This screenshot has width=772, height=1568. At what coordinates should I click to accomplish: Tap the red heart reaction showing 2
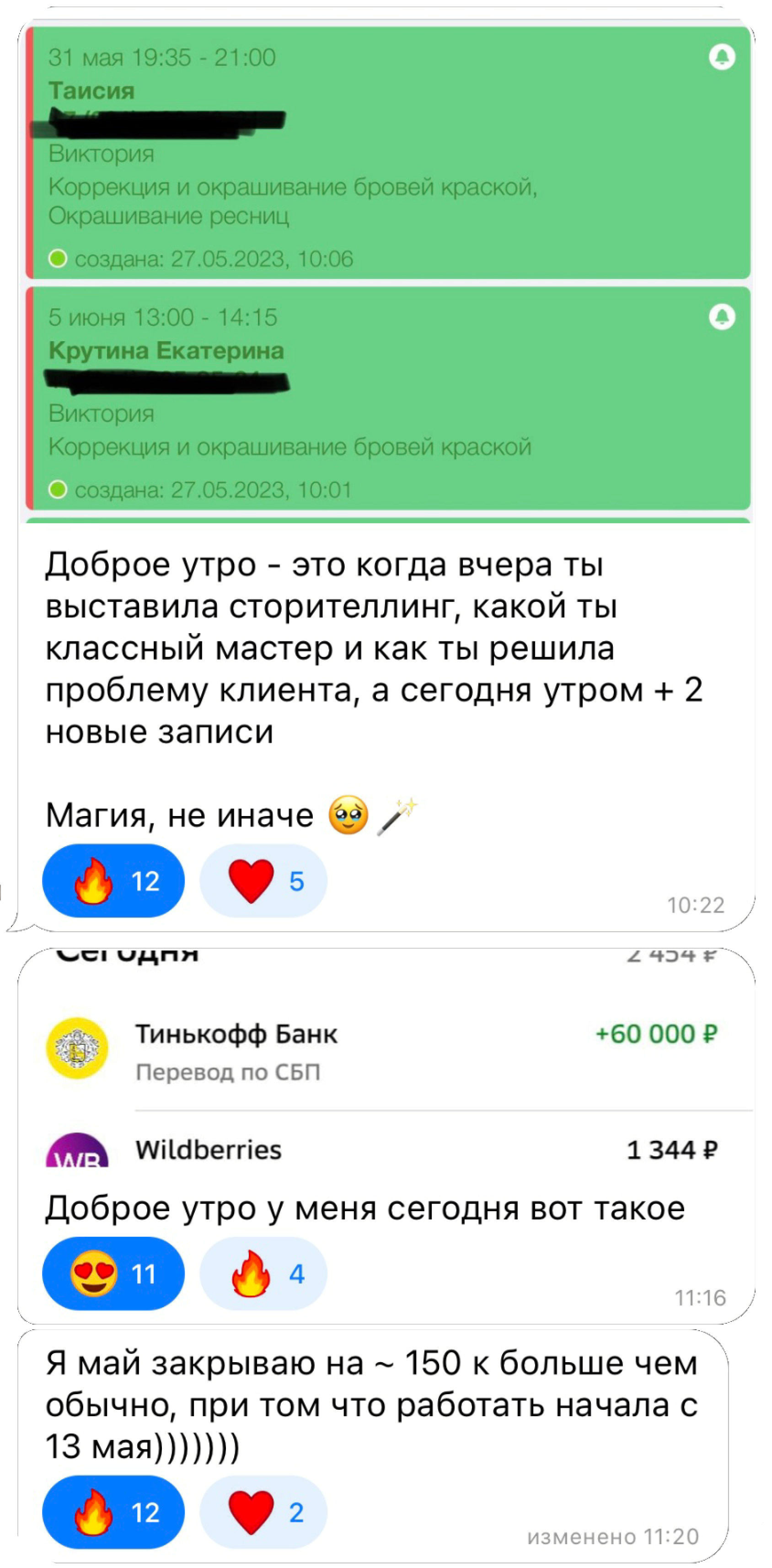pyautogui.click(x=263, y=1513)
